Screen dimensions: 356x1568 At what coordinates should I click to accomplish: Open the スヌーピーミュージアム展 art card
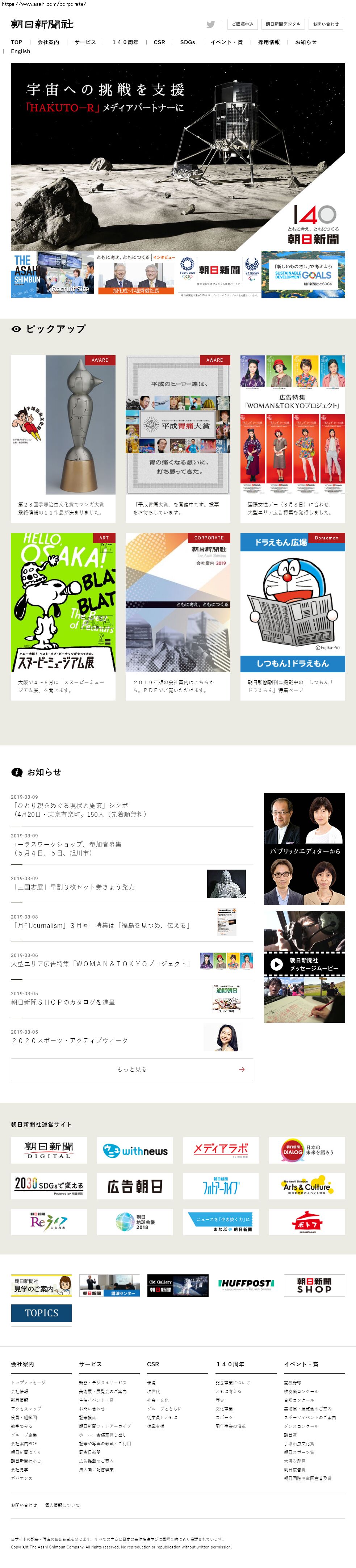pyautogui.click(x=63, y=616)
